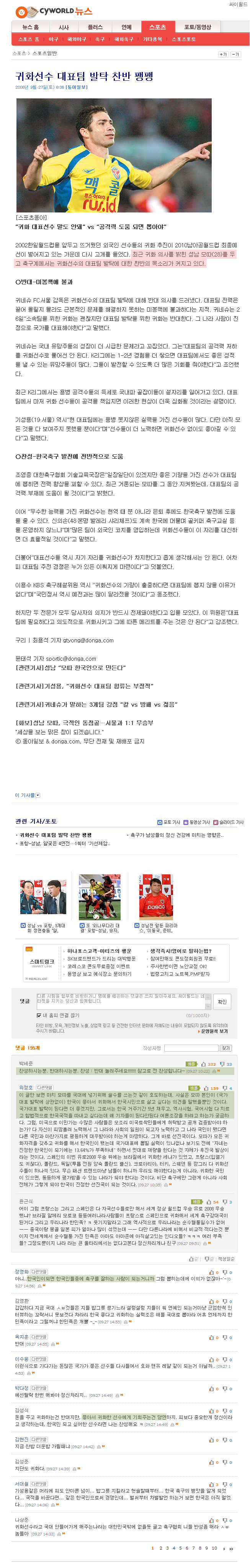Toggle 내 홈피 연결 끊기 checkbox
The height and width of the screenshot is (1568, 250).
(39, 1015)
